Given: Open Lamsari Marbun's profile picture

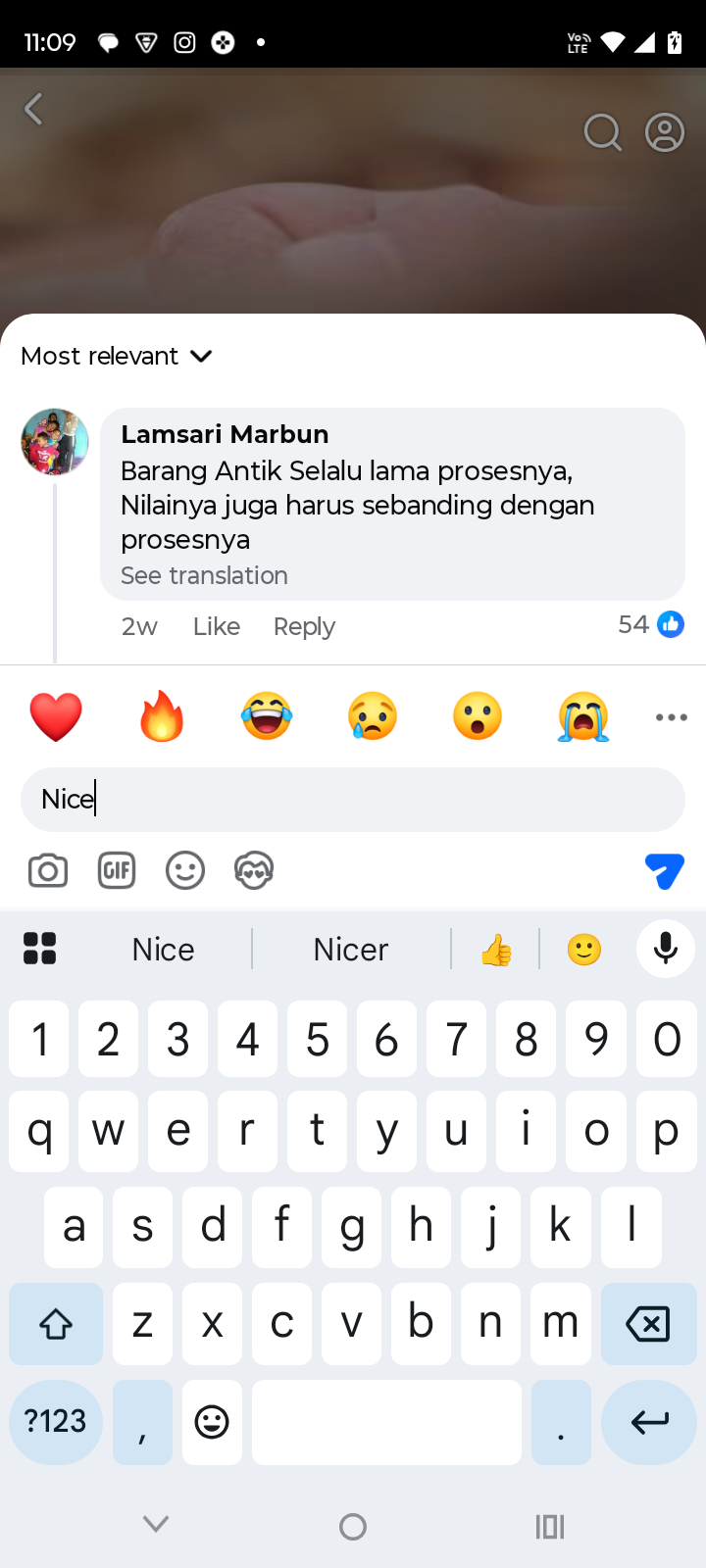Looking at the screenshot, I should point(55,442).
